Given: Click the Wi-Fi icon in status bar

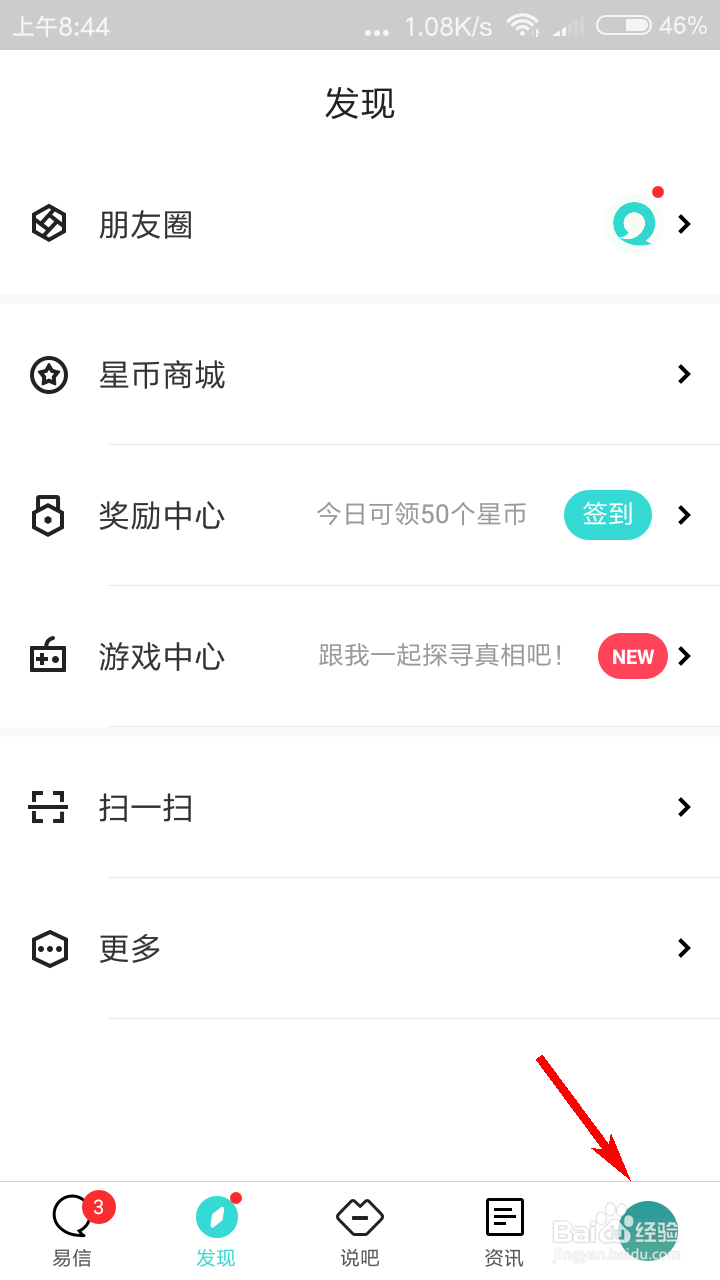Looking at the screenshot, I should click(x=522, y=25).
